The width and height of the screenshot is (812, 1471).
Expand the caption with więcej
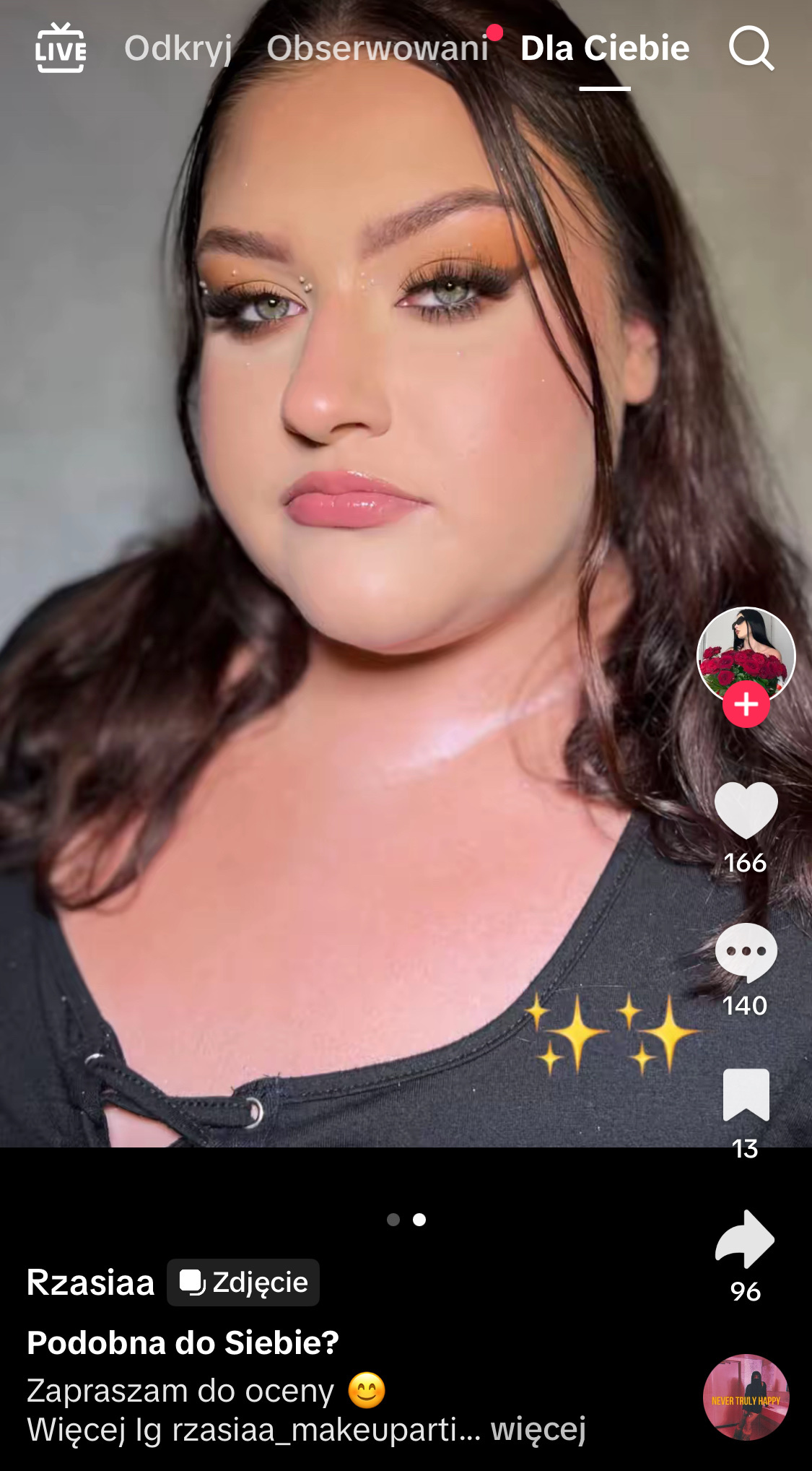(x=538, y=1429)
